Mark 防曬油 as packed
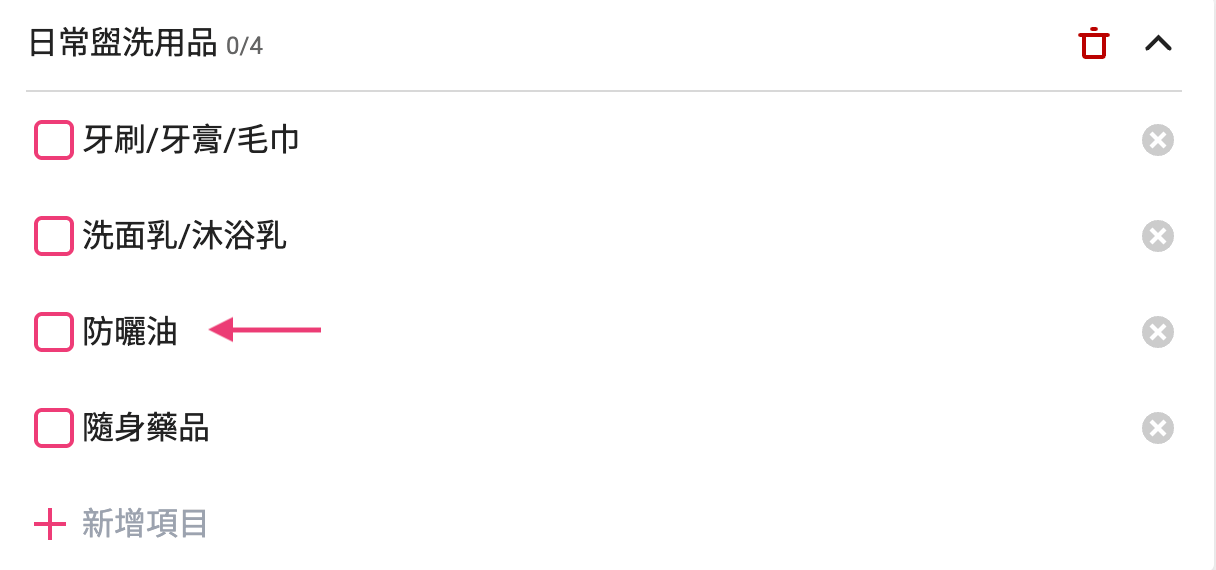This screenshot has width=1216, height=570. [54, 332]
